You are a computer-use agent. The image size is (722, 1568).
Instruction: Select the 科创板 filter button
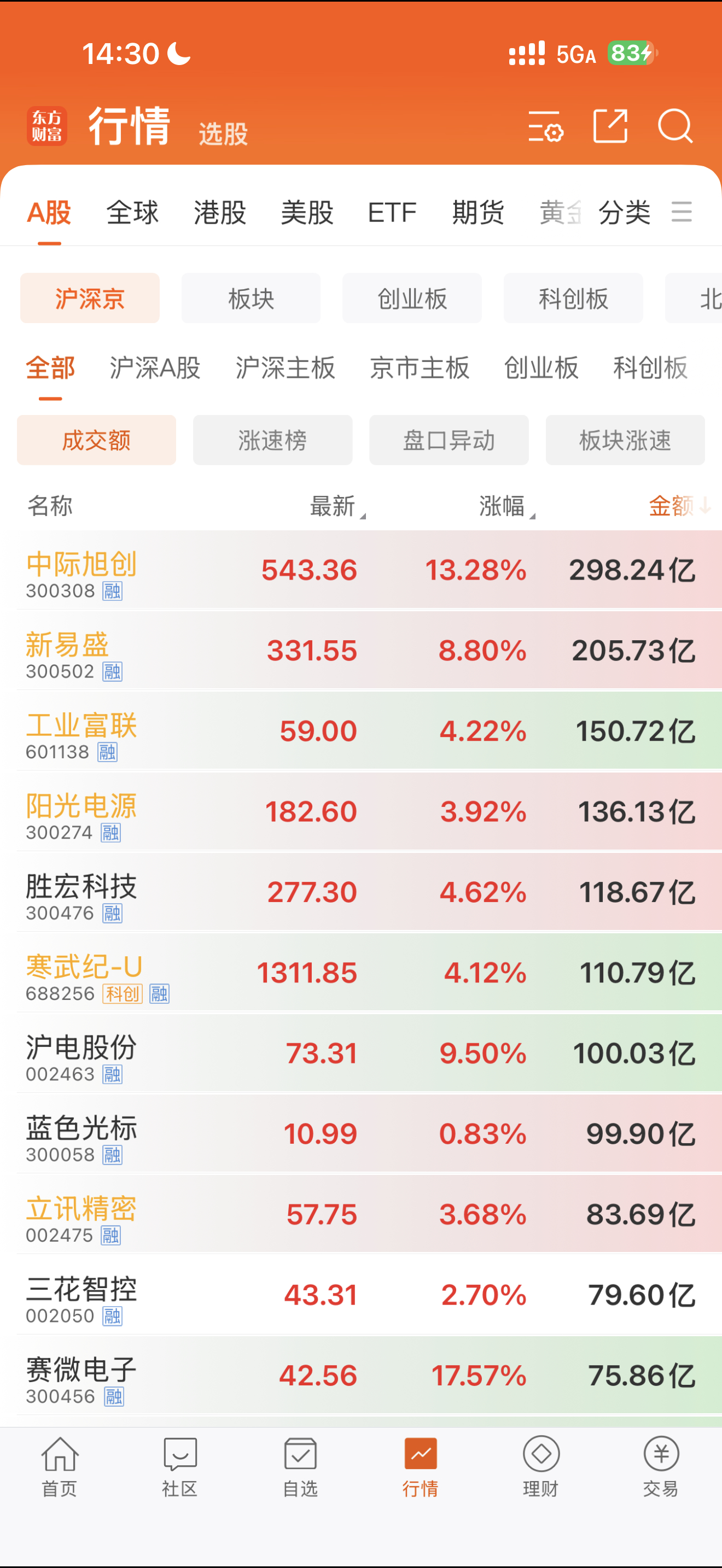(573, 299)
